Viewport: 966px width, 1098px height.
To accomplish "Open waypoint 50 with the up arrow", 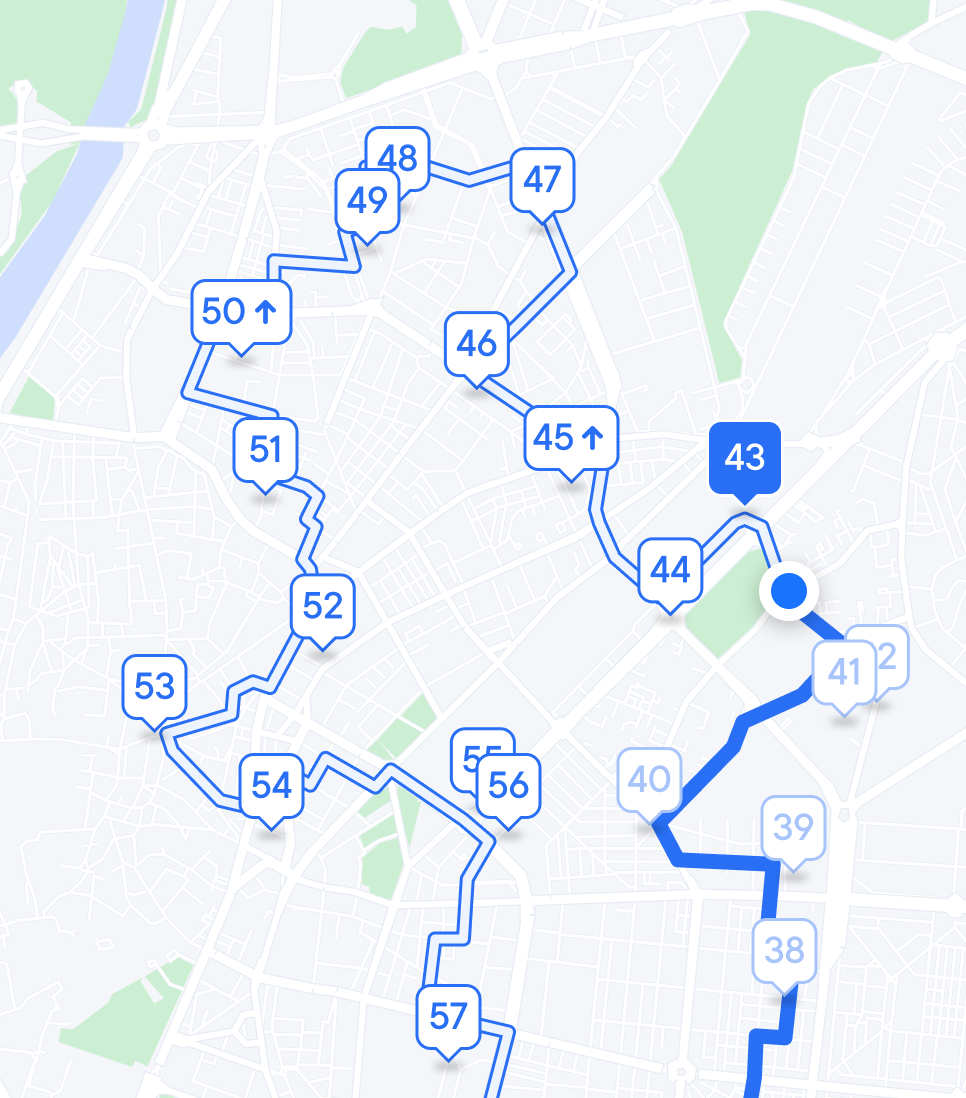I will (238, 312).
